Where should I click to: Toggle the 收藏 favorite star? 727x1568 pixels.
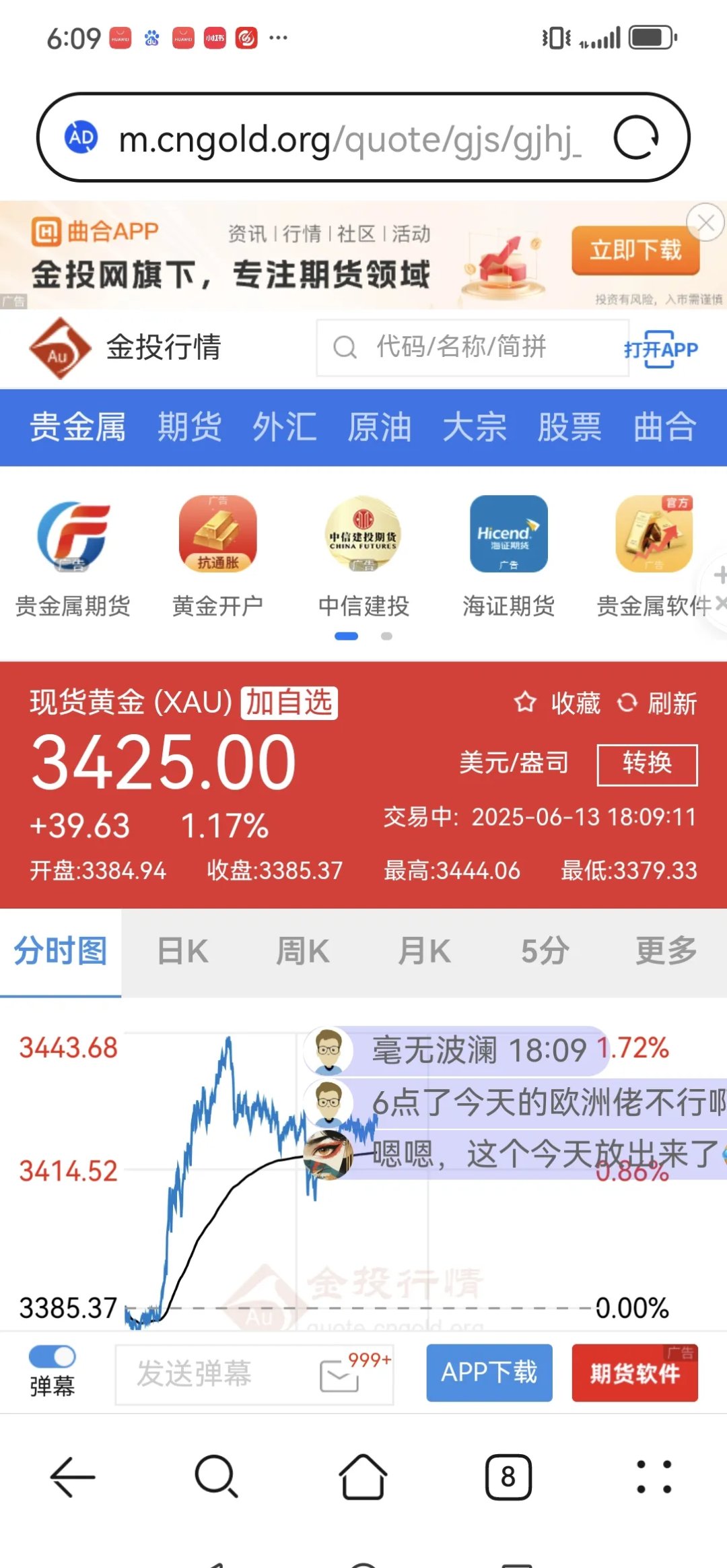(526, 703)
